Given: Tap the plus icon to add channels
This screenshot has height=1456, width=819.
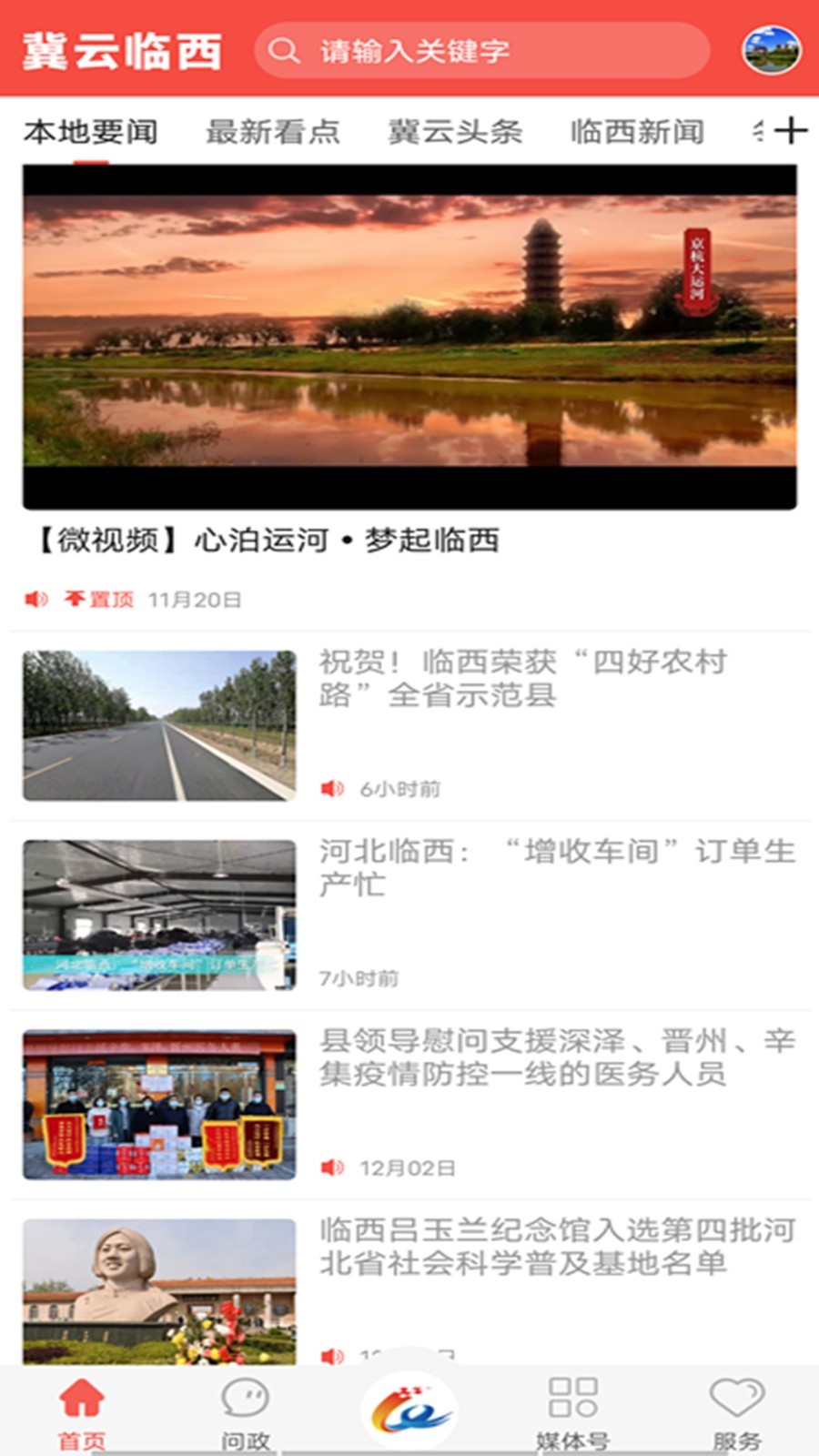Looking at the screenshot, I should [x=791, y=132].
